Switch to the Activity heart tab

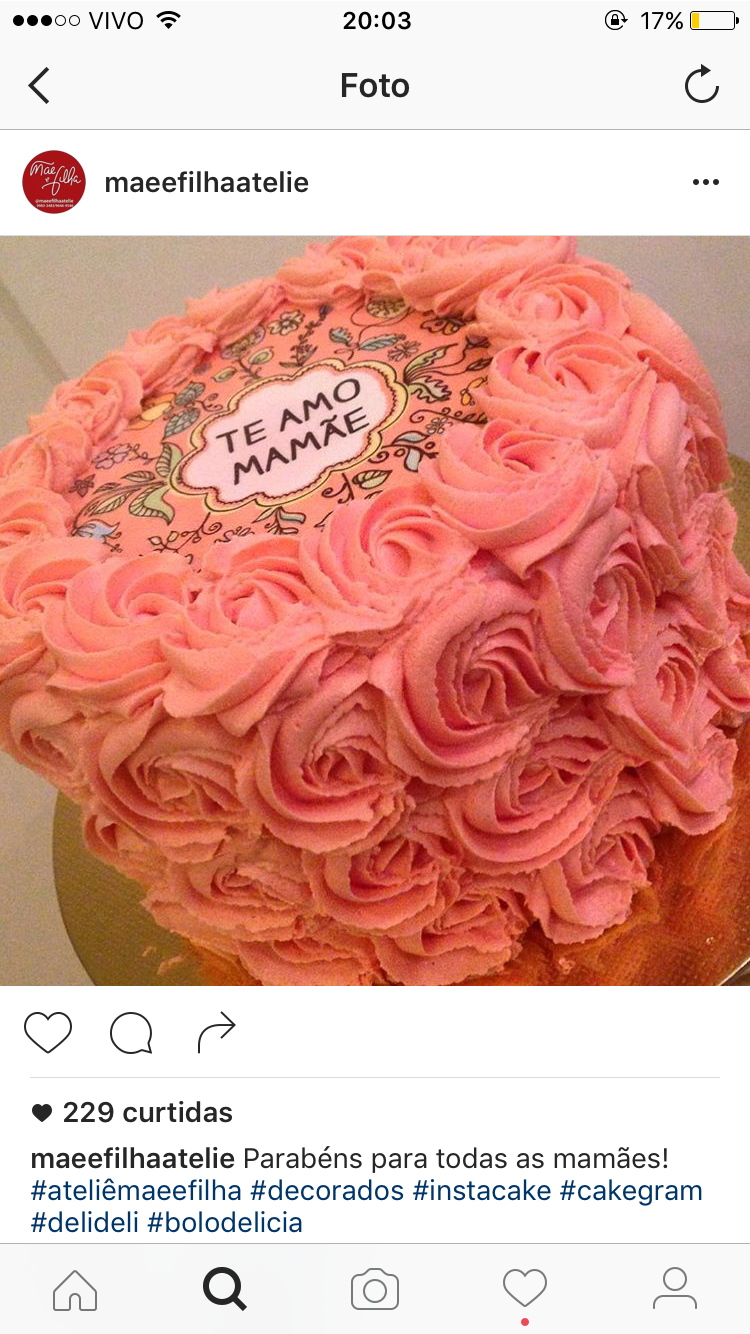[525, 1289]
